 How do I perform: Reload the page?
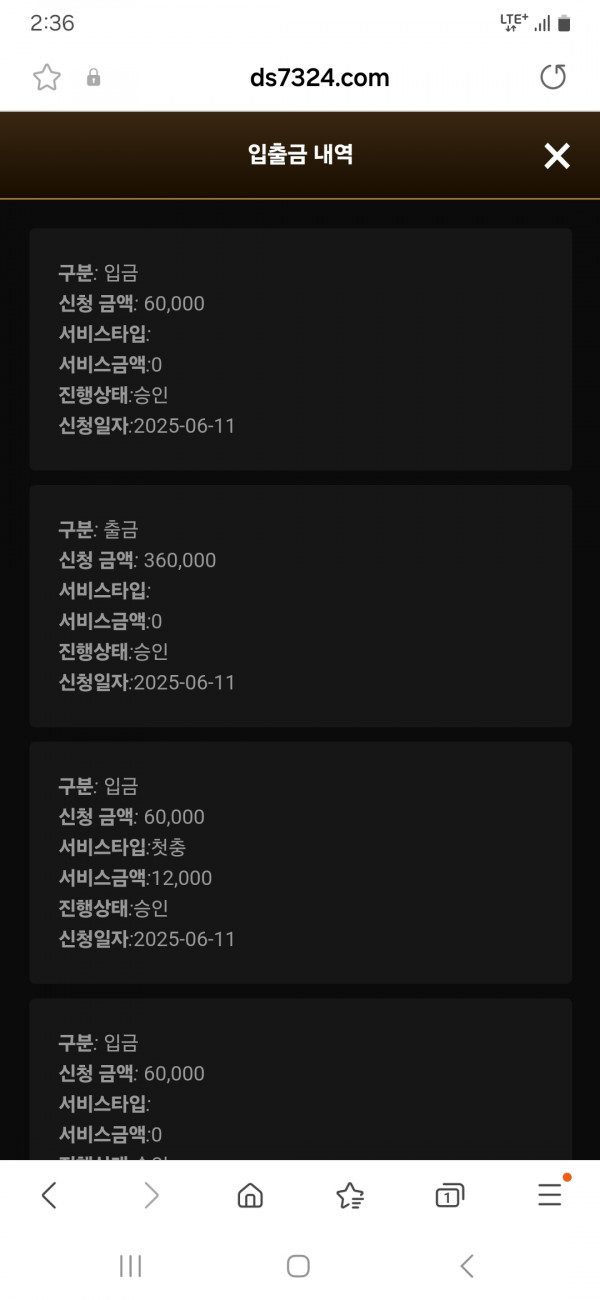[x=553, y=78]
